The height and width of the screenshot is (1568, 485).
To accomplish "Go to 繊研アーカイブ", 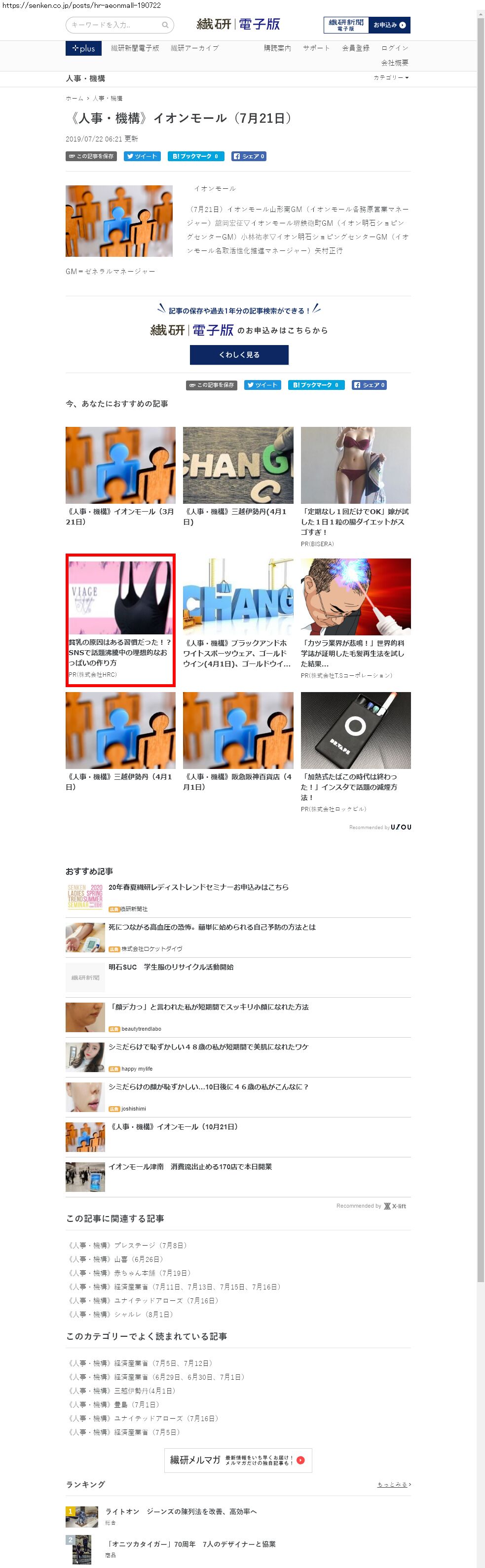I will coord(194,48).
